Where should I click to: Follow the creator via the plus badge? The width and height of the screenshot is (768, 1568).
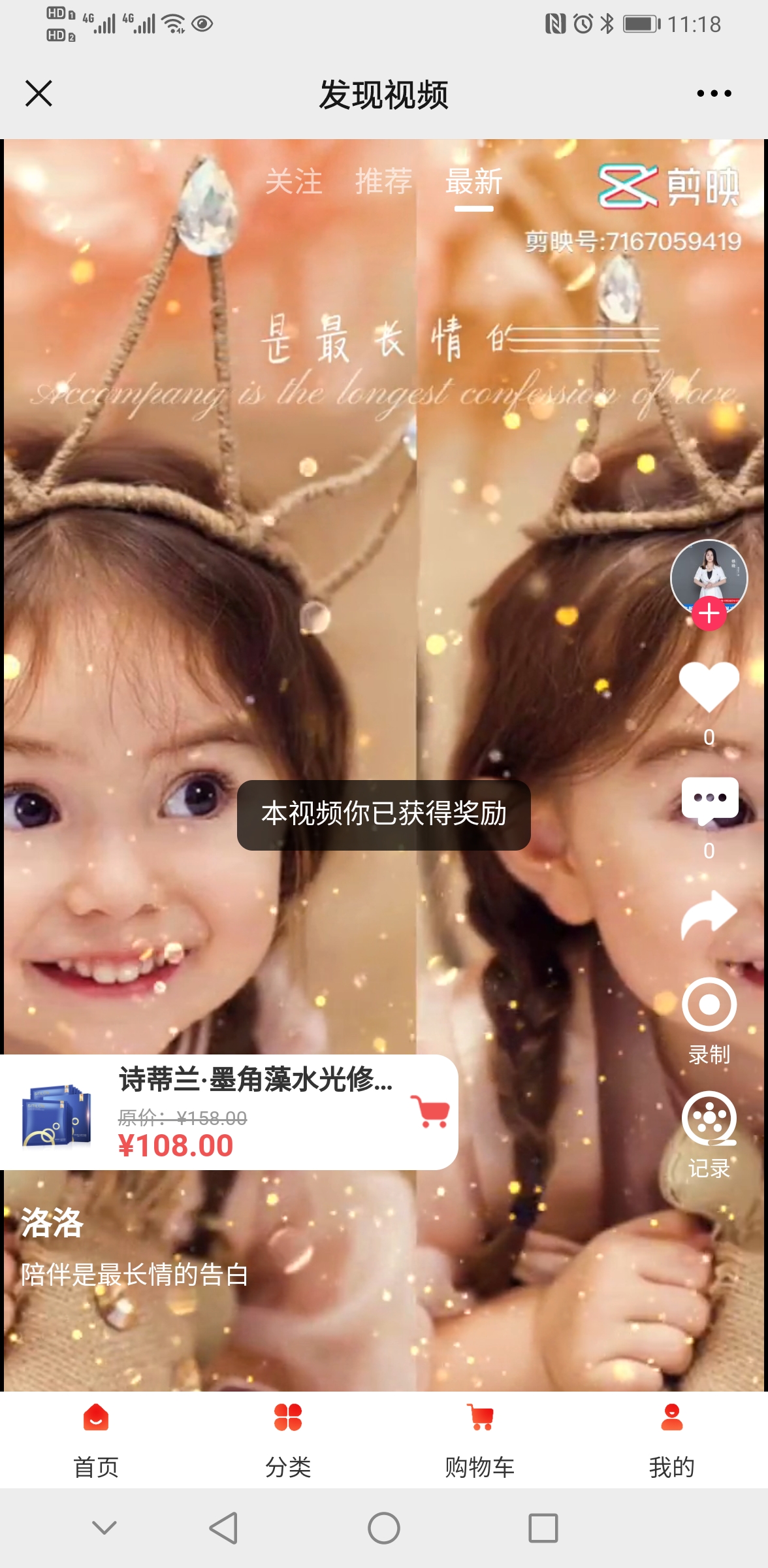pos(709,614)
